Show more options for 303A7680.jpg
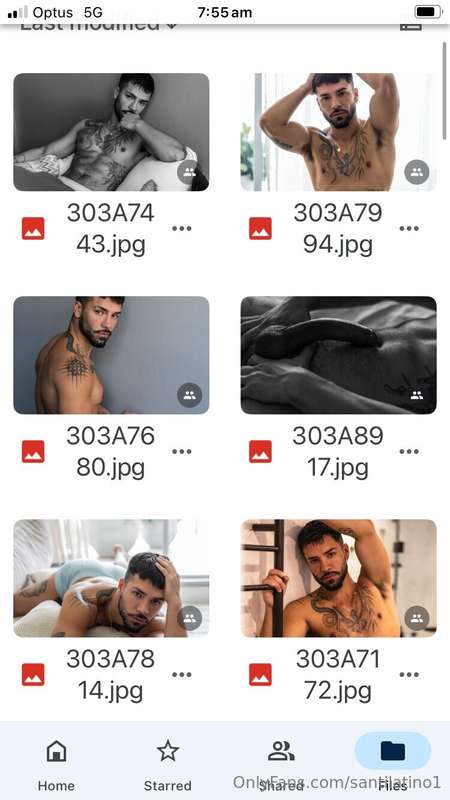Viewport: 450px width, 800px height. click(182, 452)
